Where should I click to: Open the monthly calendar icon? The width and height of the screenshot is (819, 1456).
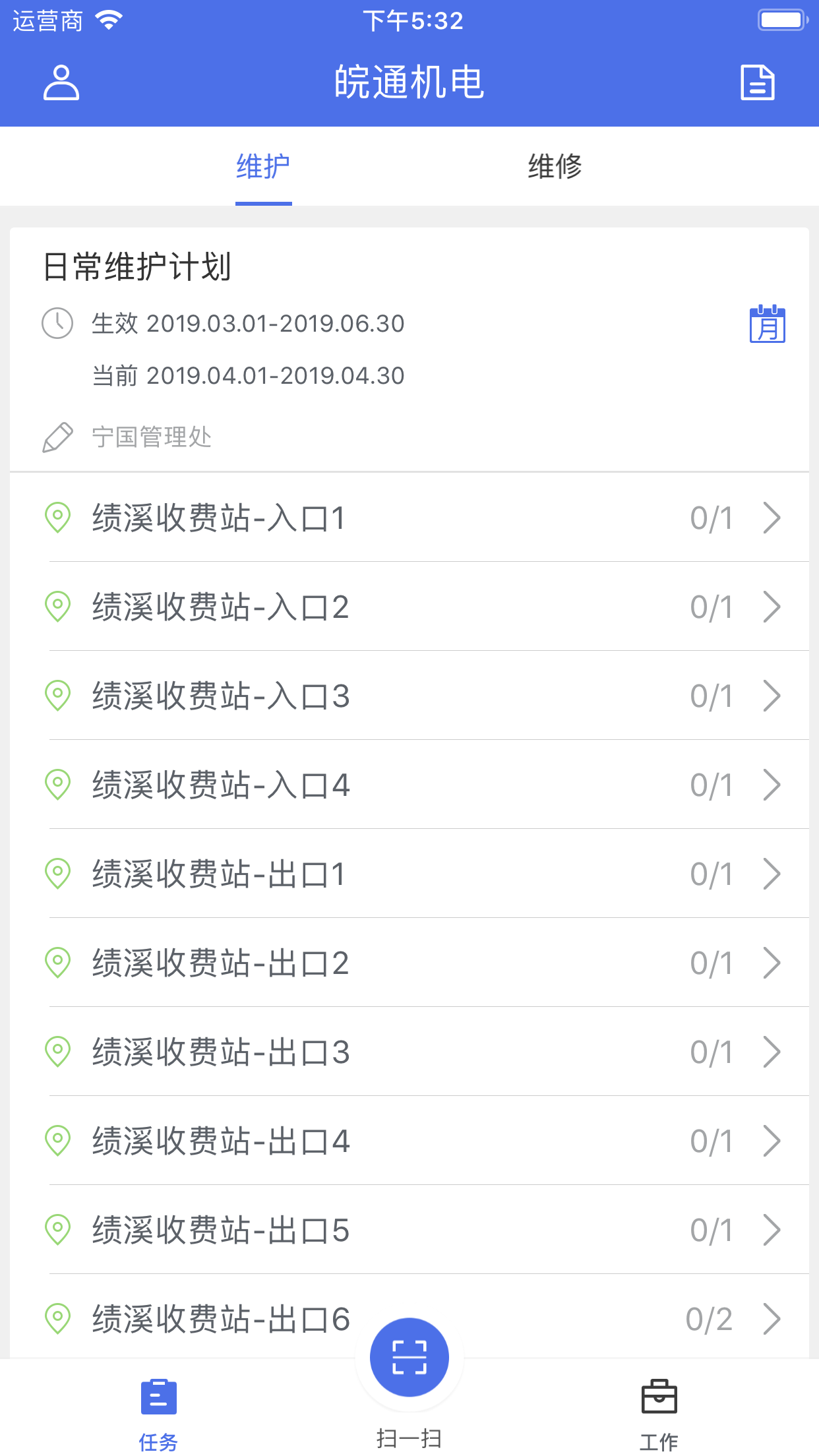point(767,324)
